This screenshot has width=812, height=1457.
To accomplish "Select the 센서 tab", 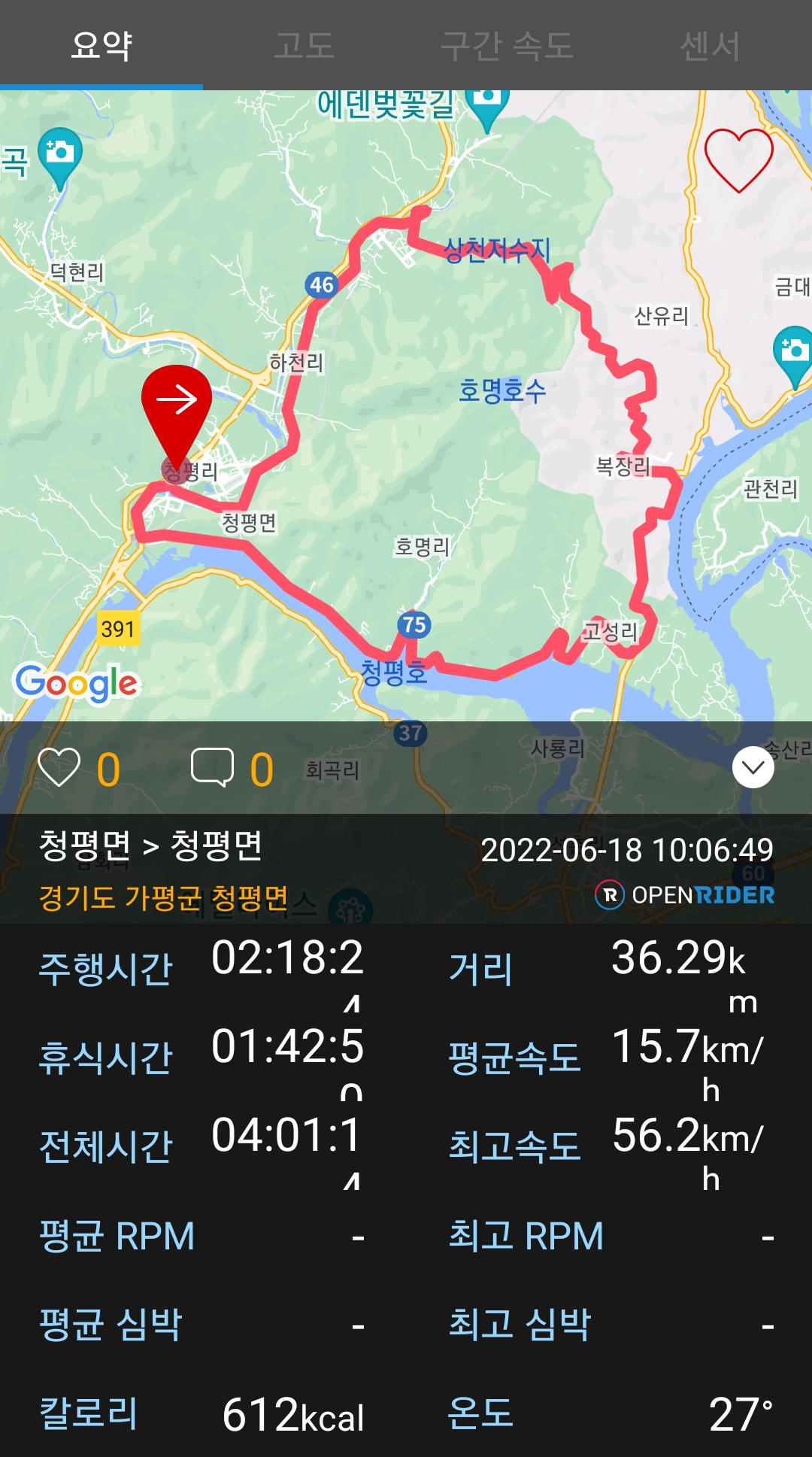I will 710,45.
